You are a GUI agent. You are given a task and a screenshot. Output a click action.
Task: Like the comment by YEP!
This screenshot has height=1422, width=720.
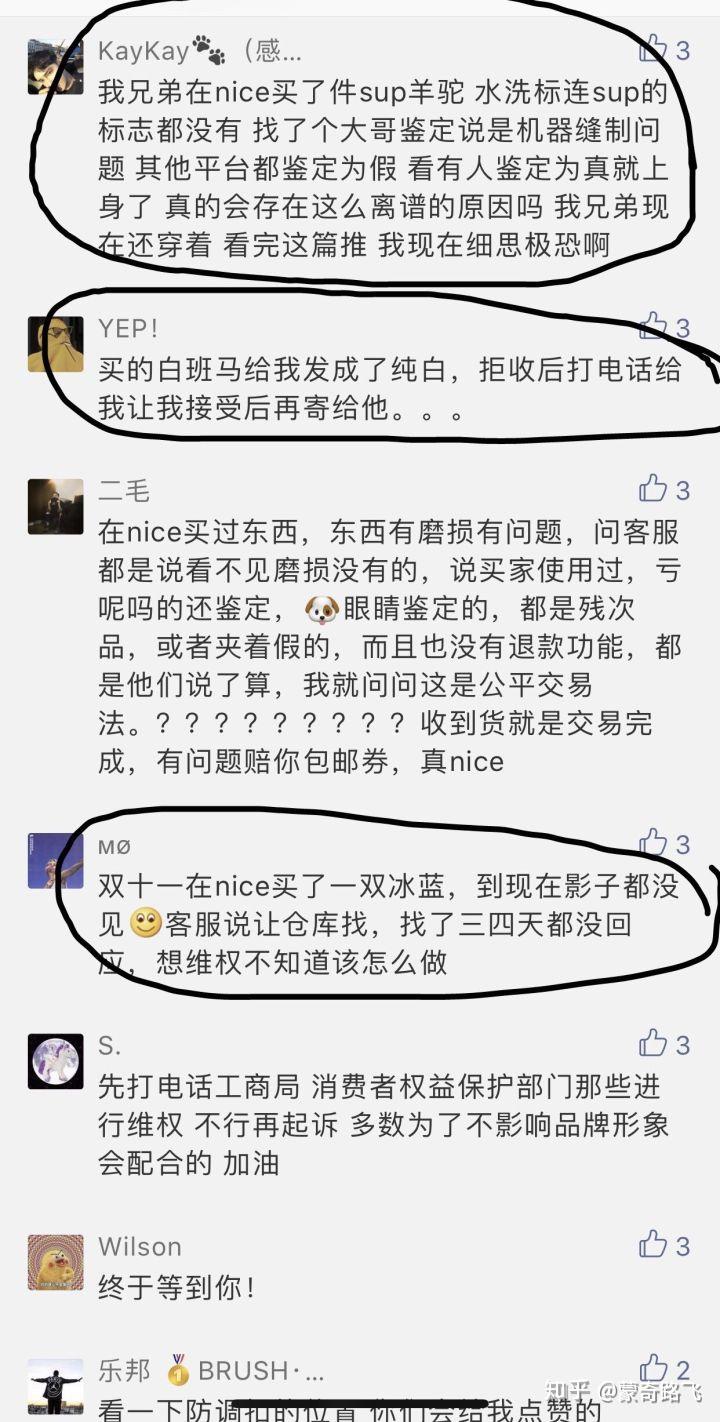point(654,326)
